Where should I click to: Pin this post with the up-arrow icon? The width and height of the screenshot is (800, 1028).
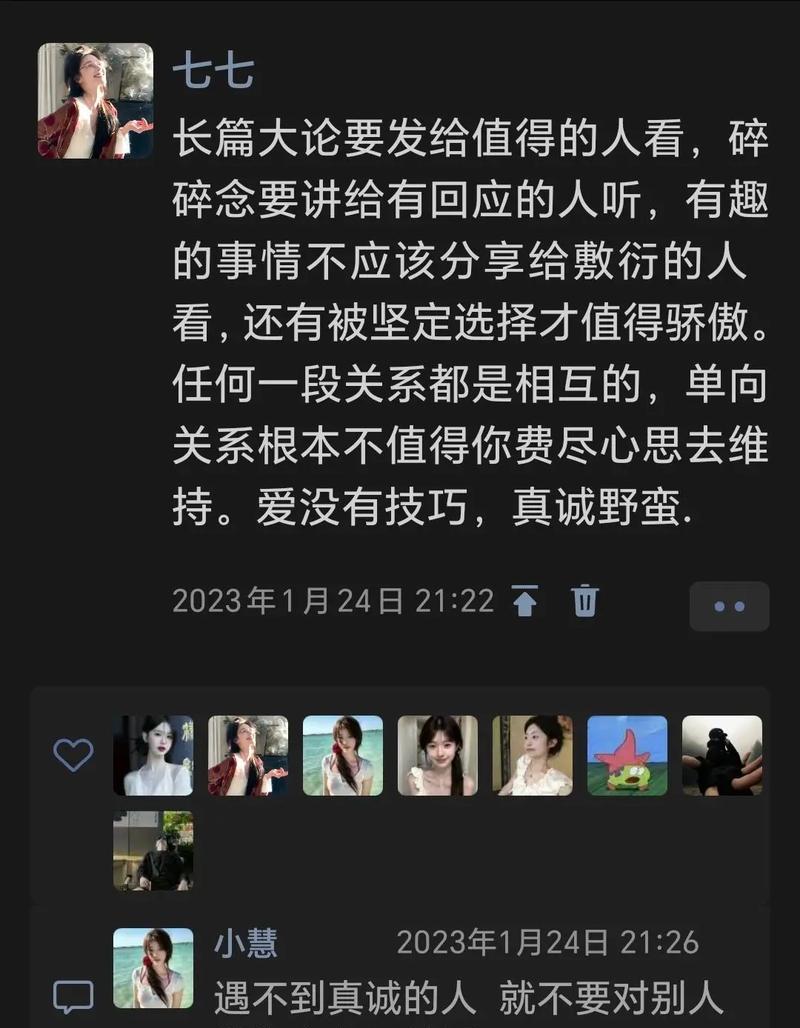point(525,601)
